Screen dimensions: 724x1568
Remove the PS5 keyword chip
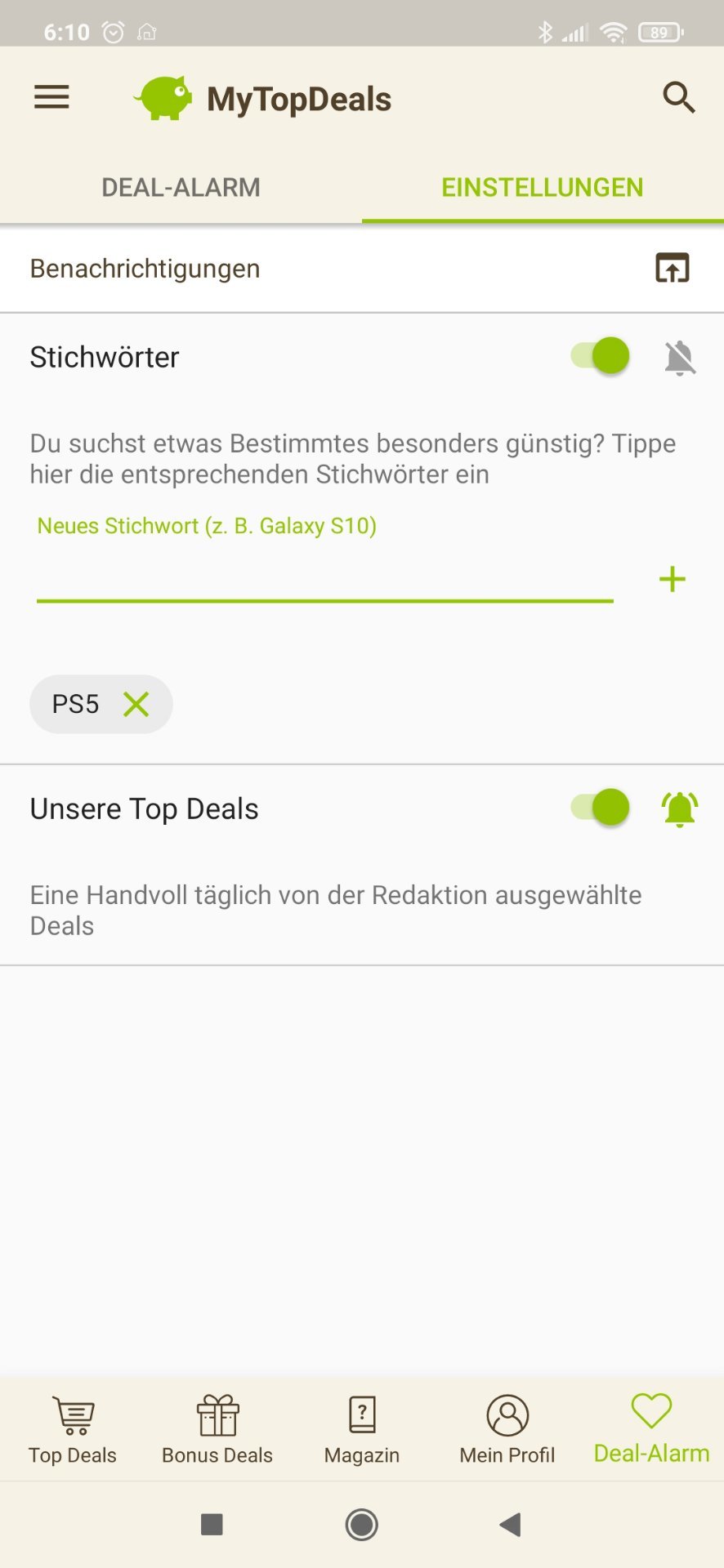point(136,704)
